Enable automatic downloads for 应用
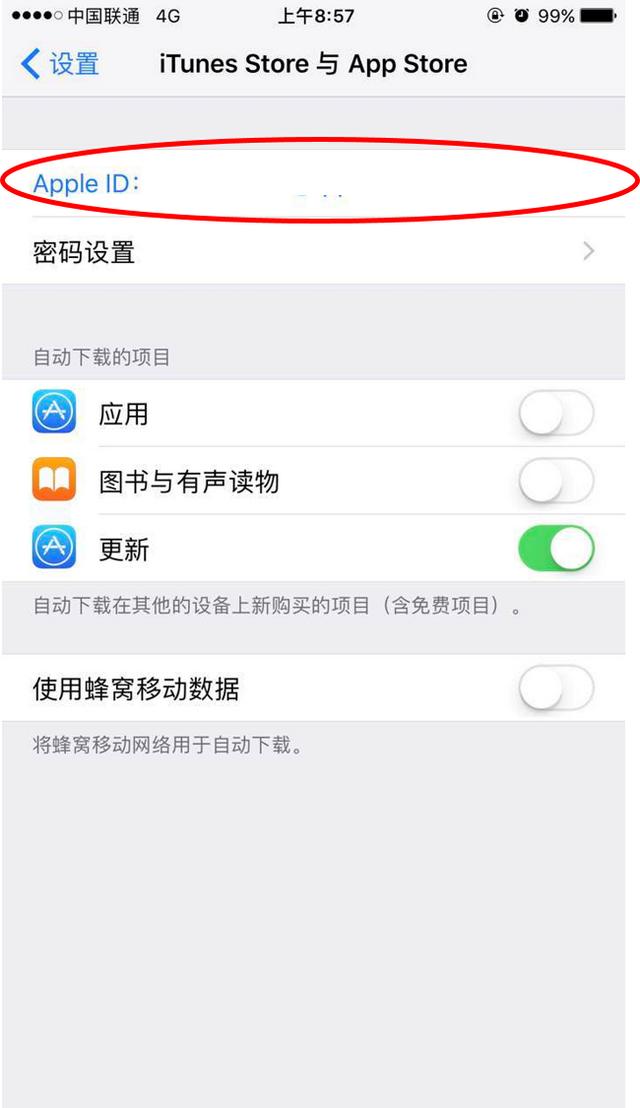The width and height of the screenshot is (640, 1108). pos(557,413)
